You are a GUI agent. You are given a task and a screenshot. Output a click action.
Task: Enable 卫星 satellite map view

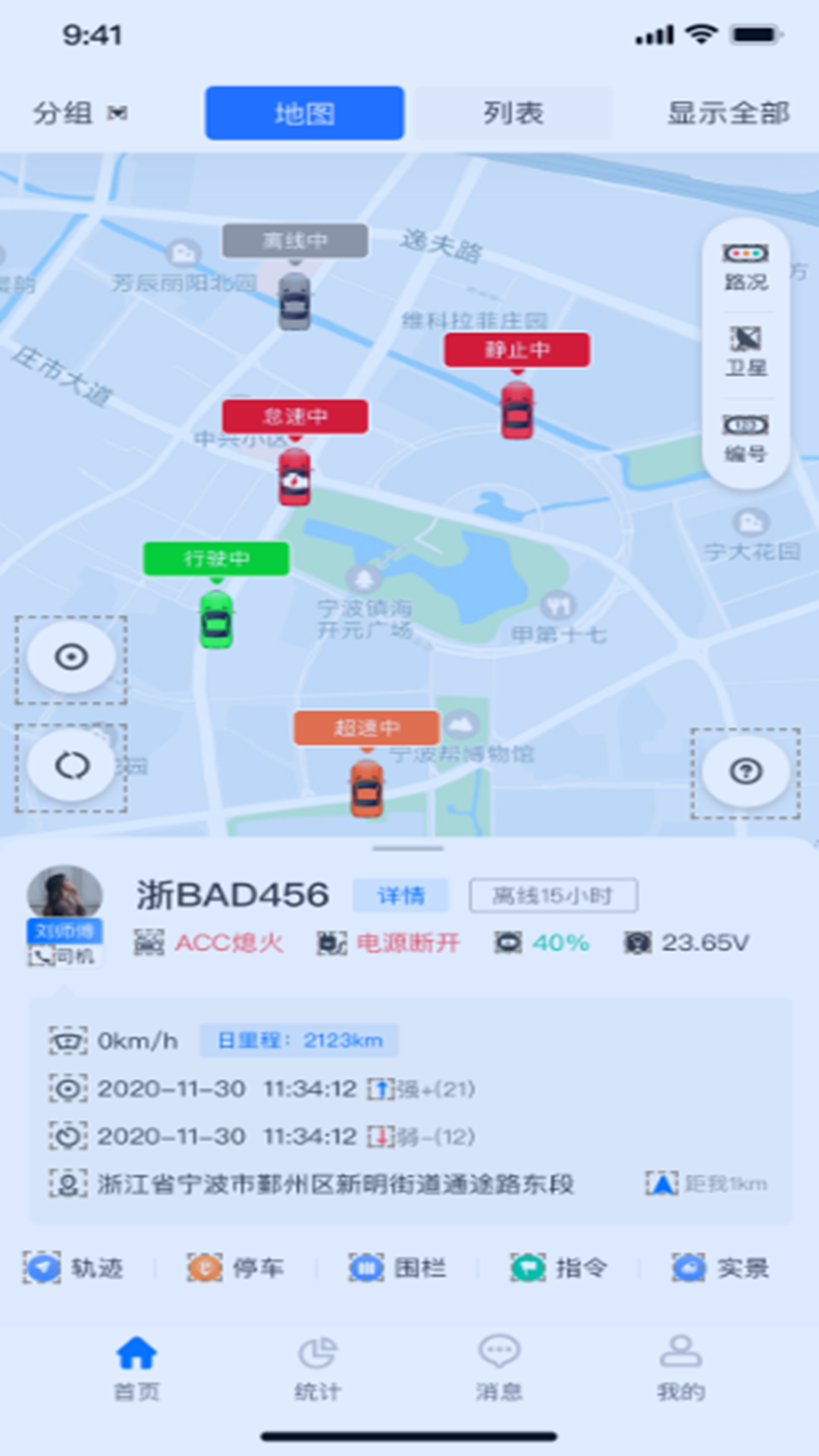(746, 350)
